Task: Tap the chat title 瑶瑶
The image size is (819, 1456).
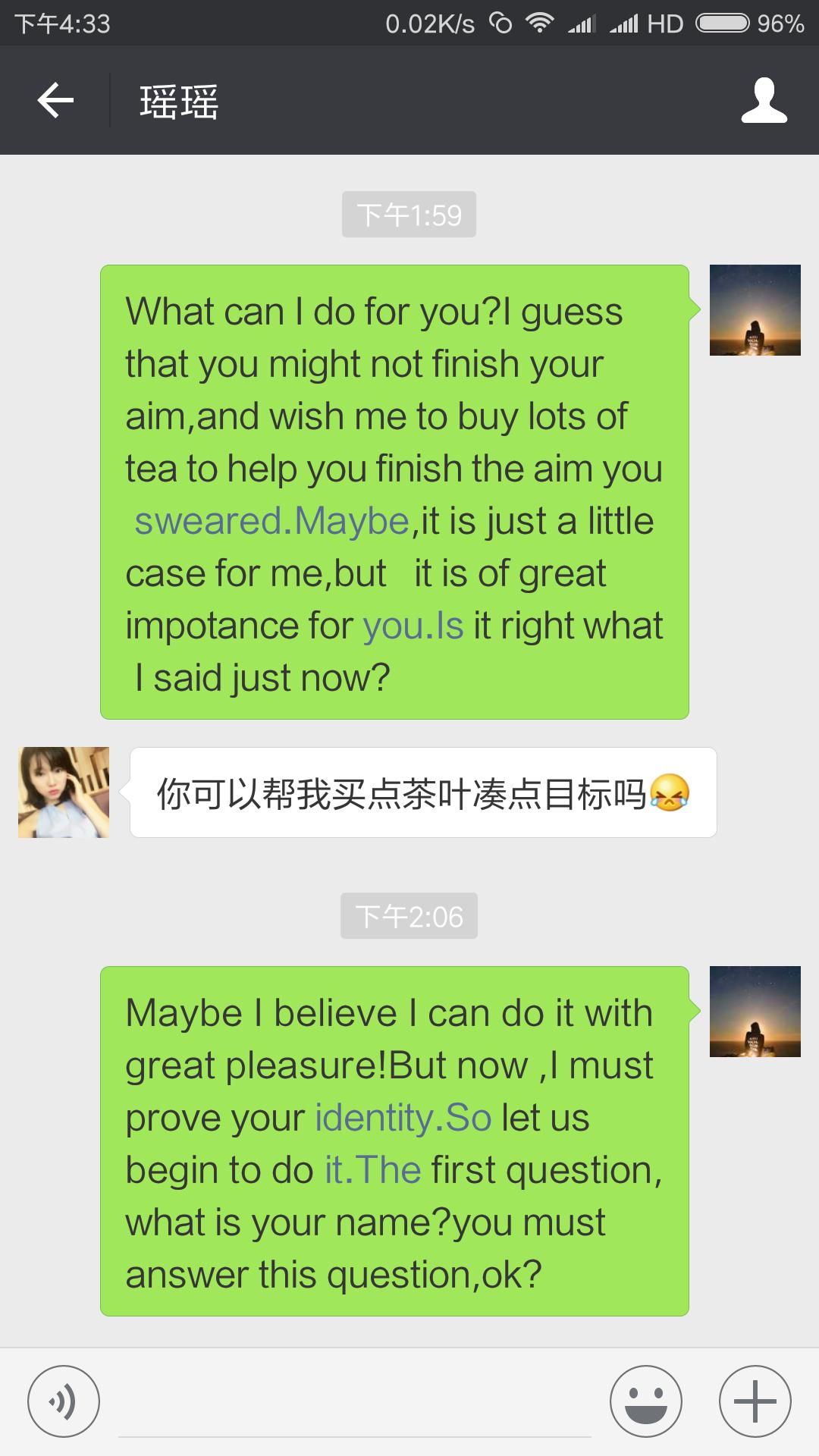Action: pyautogui.click(x=178, y=101)
